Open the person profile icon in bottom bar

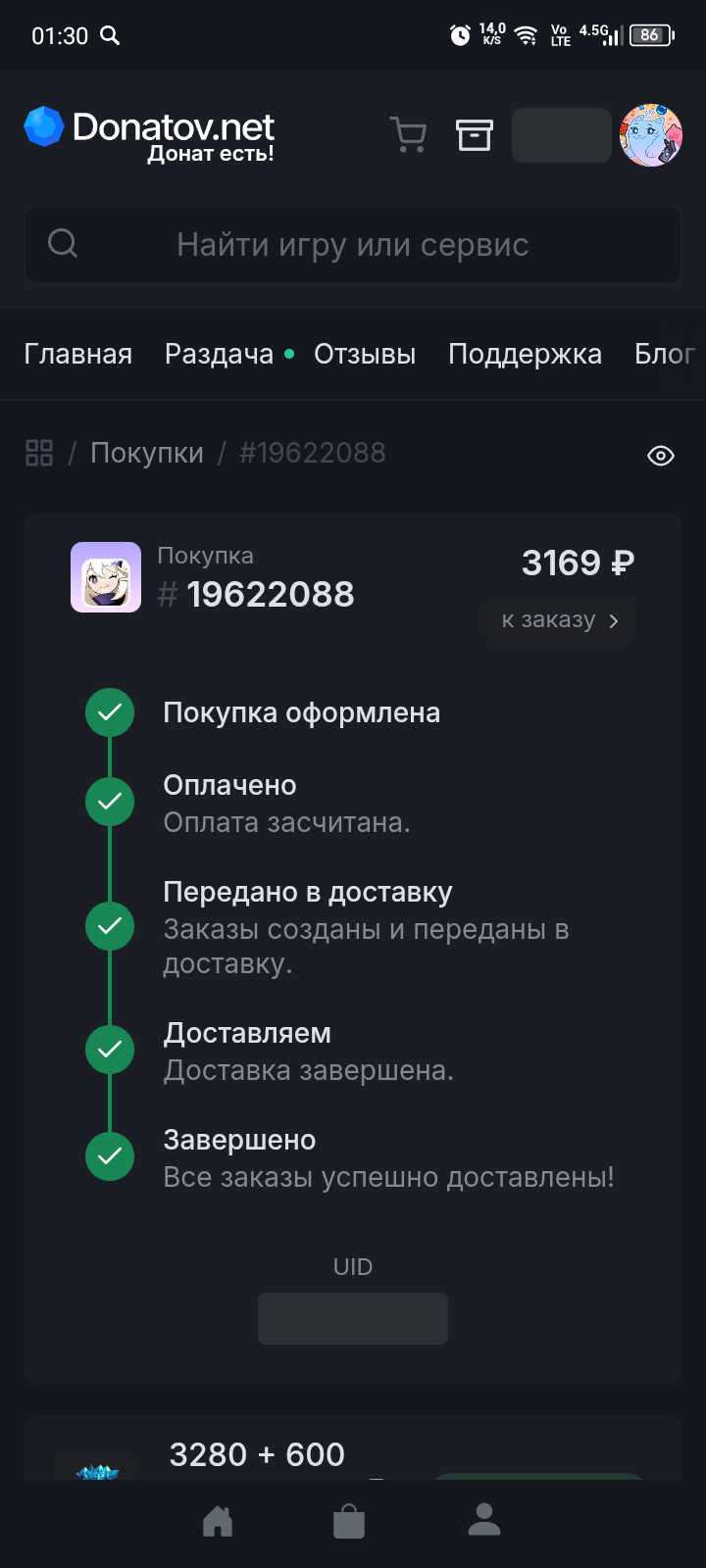click(x=484, y=1519)
